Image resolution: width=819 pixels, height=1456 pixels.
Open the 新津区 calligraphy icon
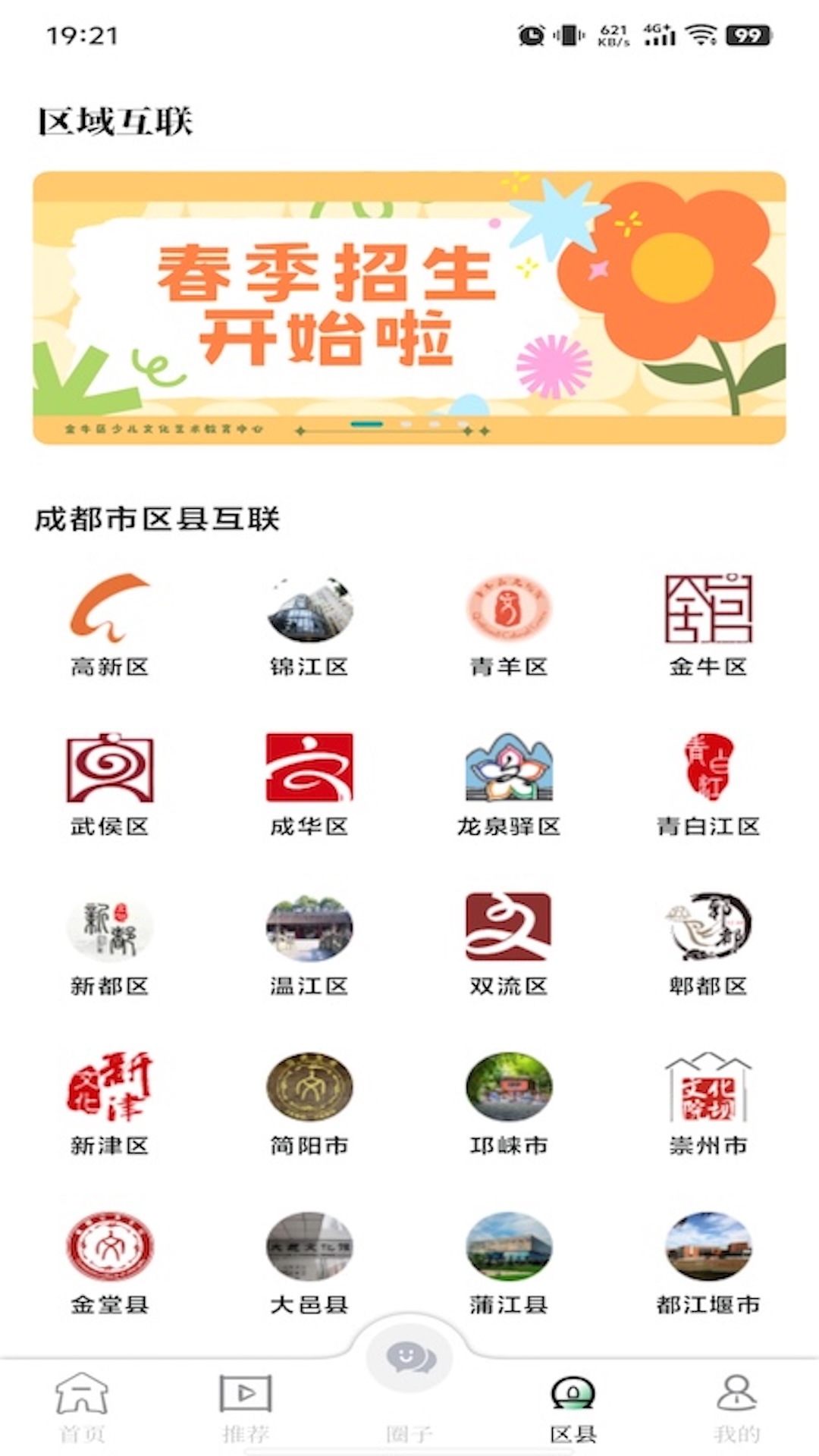click(111, 1092)
